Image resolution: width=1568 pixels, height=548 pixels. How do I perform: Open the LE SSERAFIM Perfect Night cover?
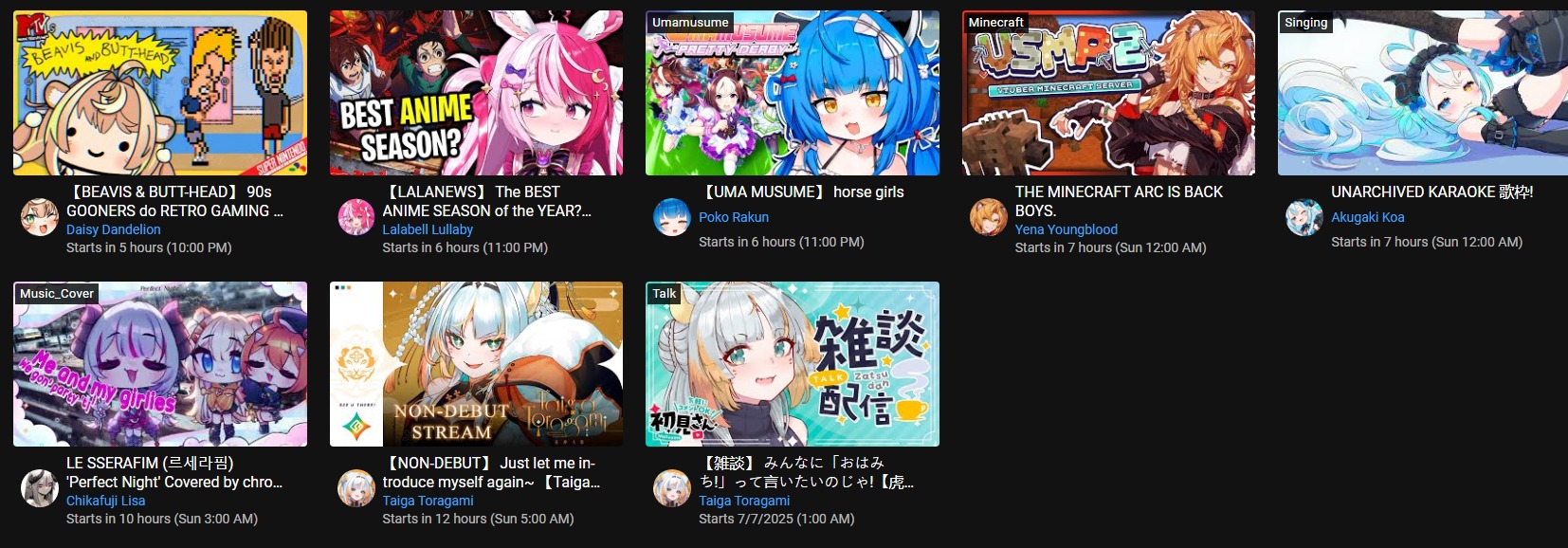click(159, 364)
